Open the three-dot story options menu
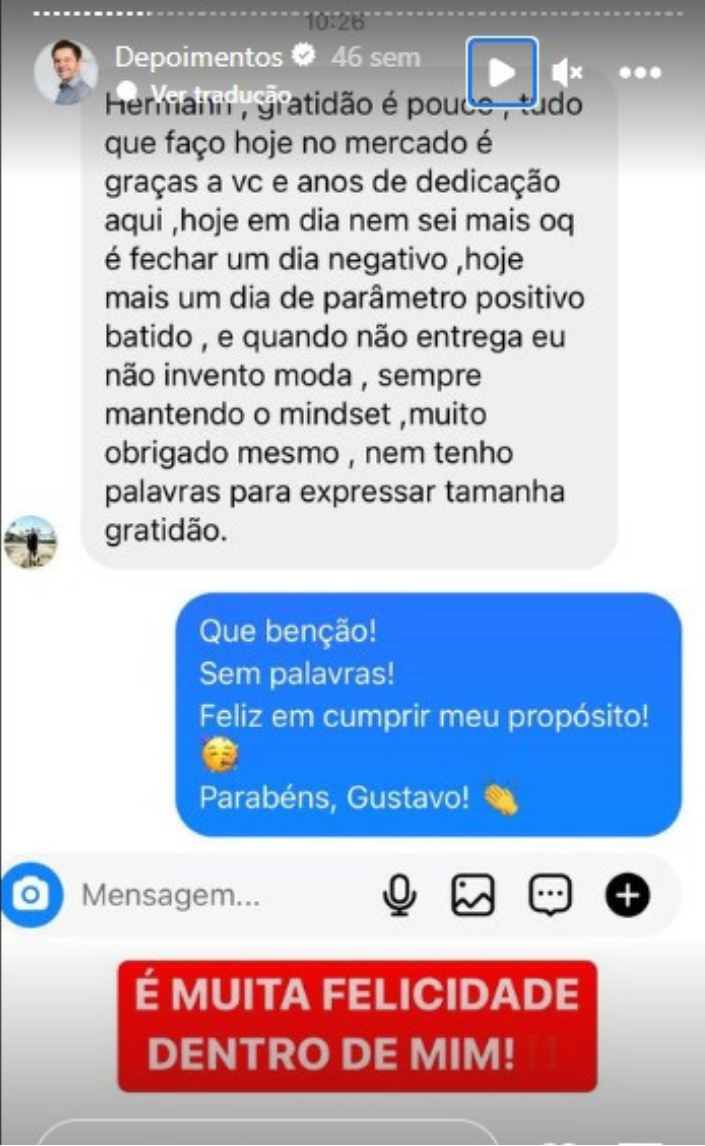The height and width of the screenshot is (1146, 705). [640, 72]
